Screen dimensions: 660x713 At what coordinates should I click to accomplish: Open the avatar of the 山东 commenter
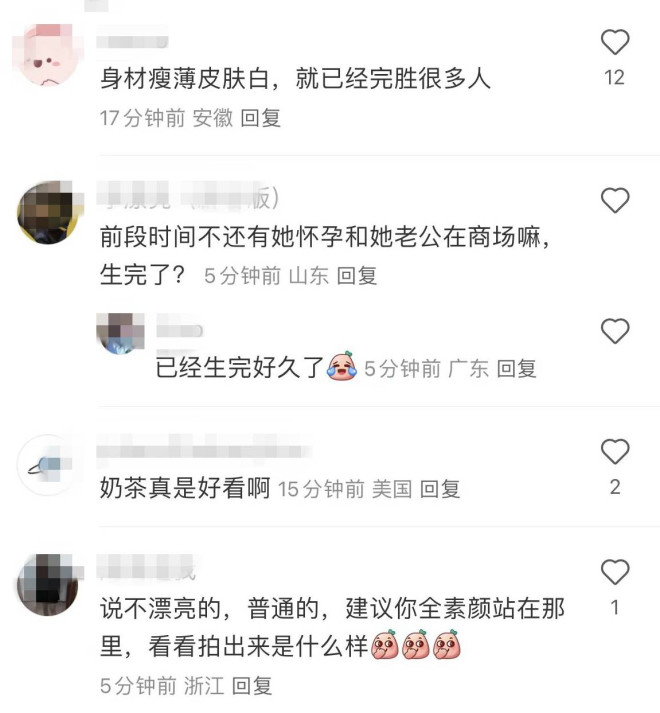point(49,211)
